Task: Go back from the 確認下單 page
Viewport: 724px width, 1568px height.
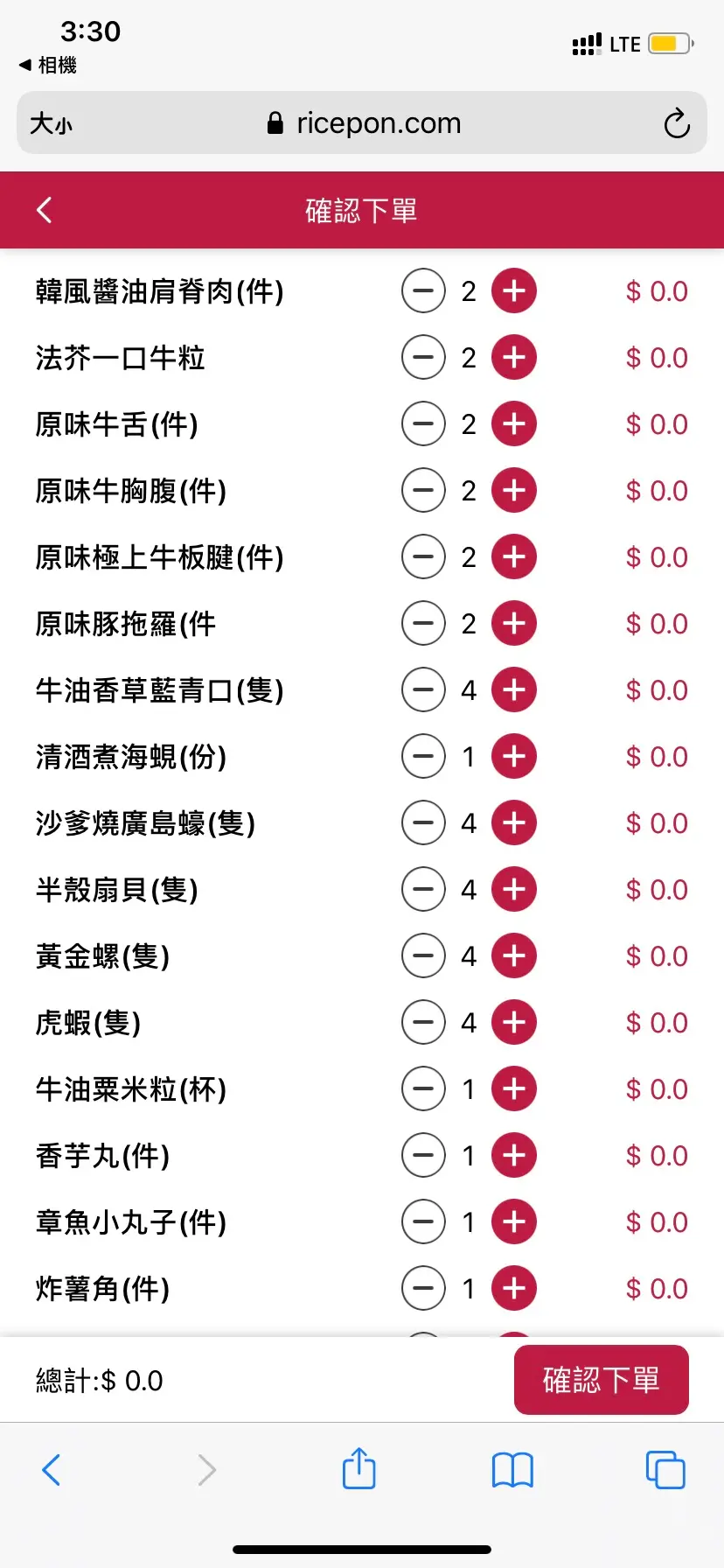Action: pyautogui.click(x=45, y=210)
